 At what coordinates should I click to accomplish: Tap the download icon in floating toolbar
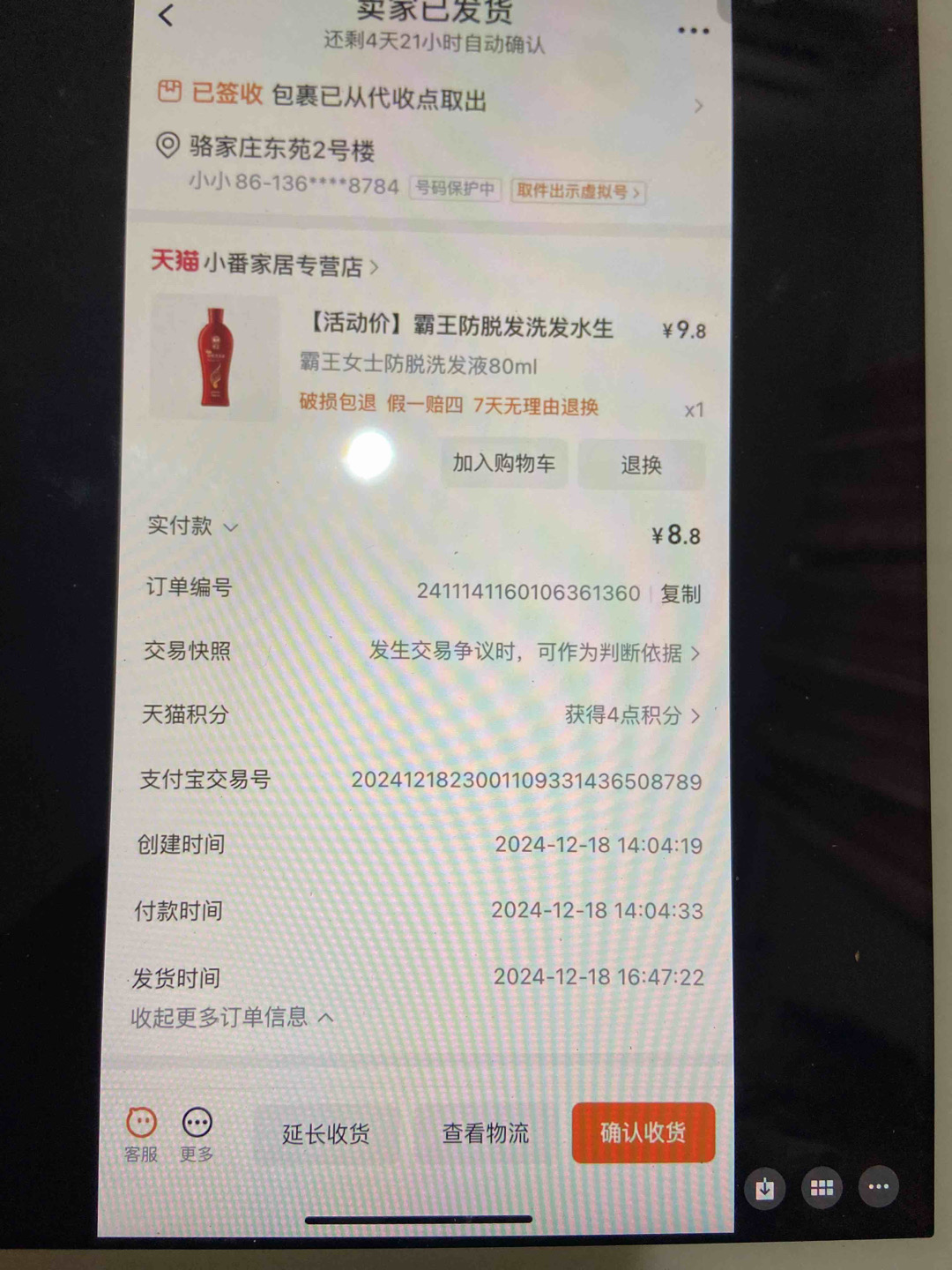(x=764, y=1188)
